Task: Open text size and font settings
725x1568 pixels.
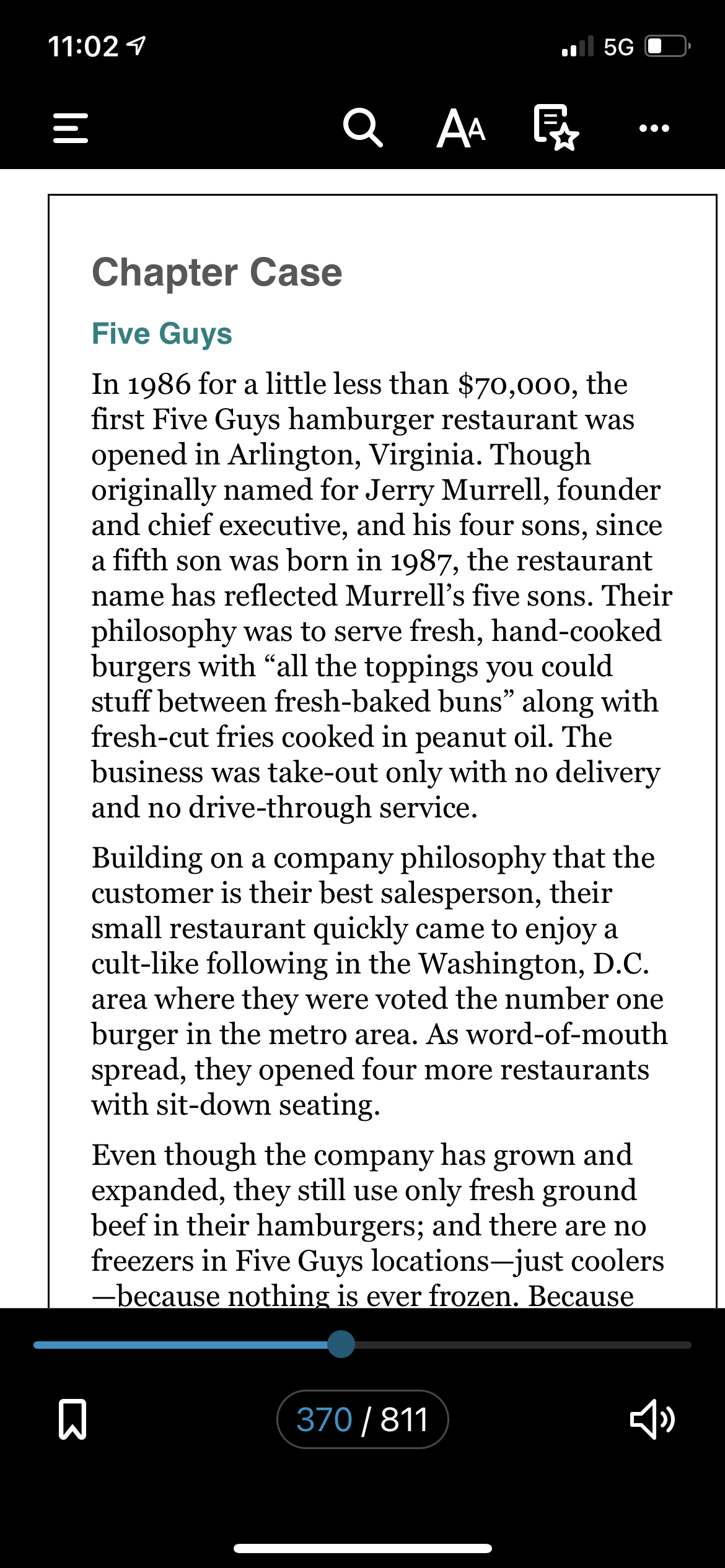Action: pyautogui.click(x=461, y=128)
